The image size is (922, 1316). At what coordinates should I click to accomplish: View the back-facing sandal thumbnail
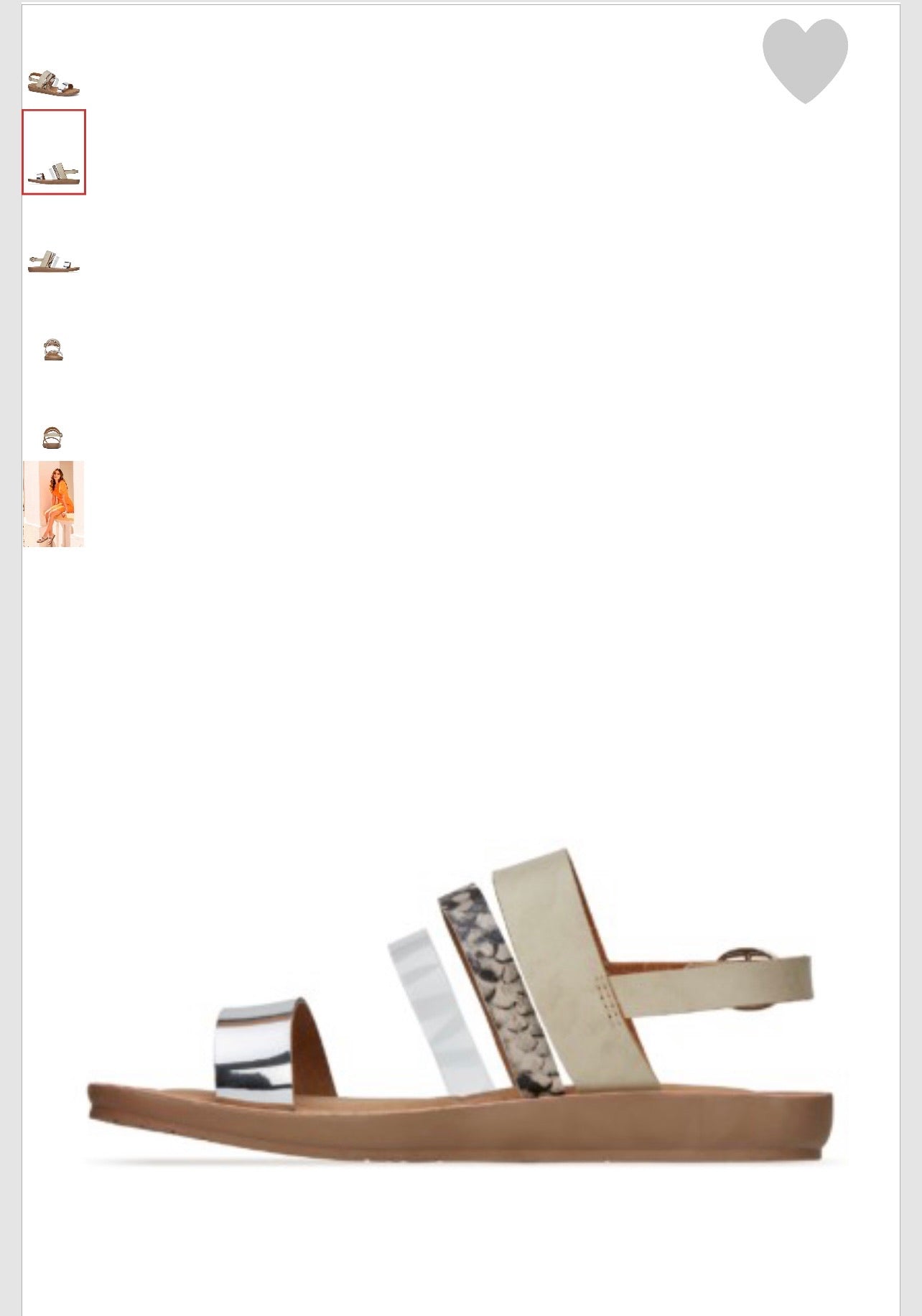[x=52, y=437]
